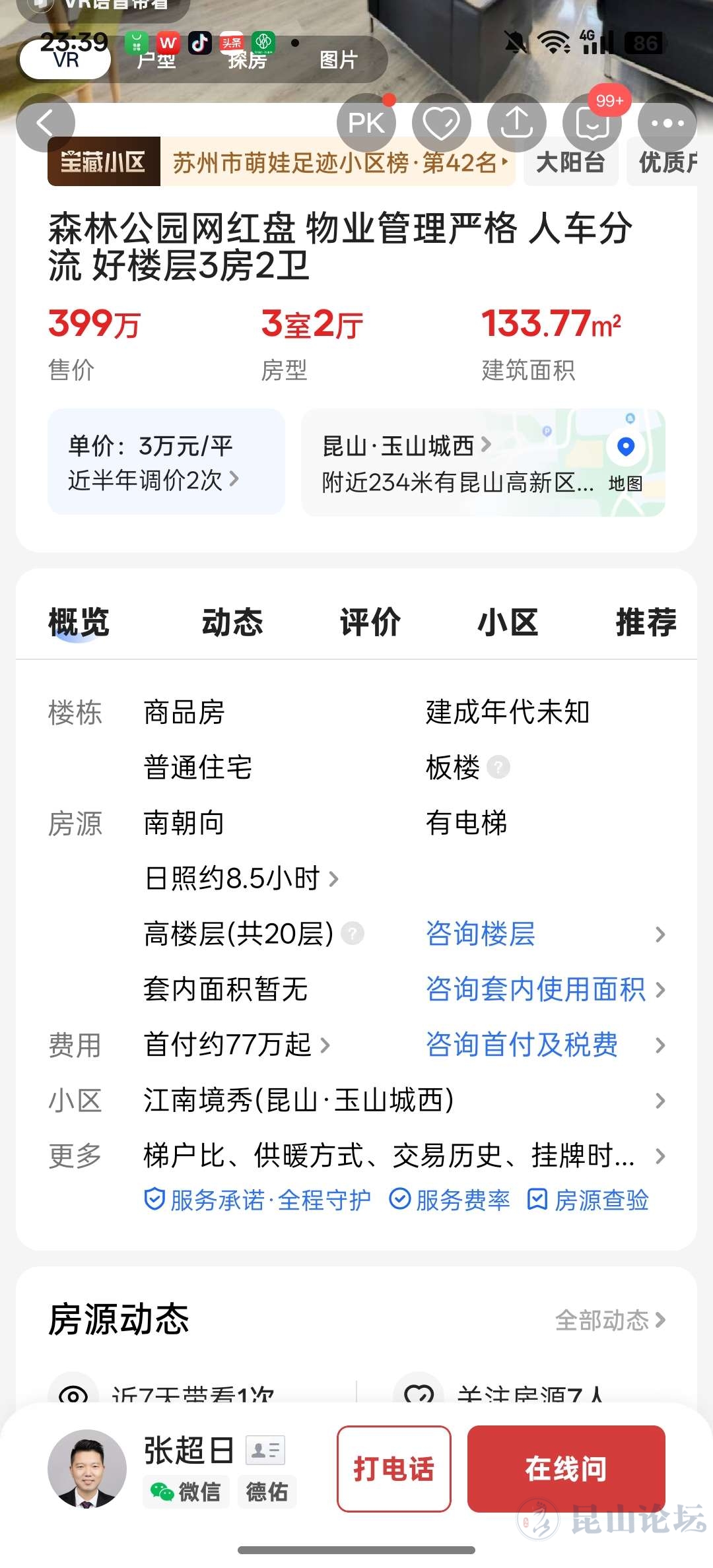
Task: Ask about 咨询套内使用面积
Action: pos(535,989)
